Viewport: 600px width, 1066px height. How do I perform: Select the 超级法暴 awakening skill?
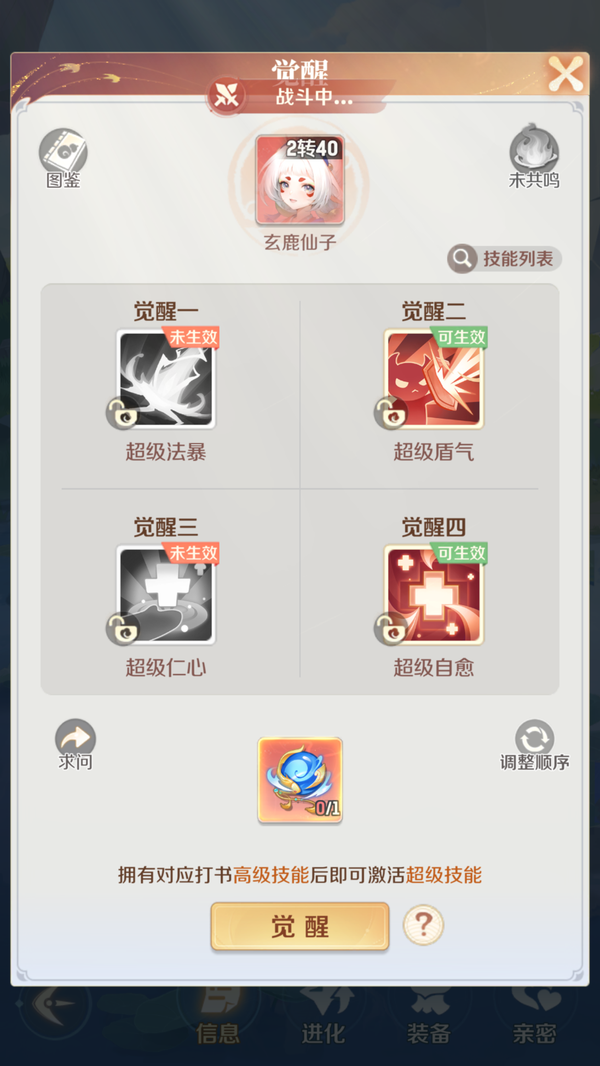click(x=166, y=380)
